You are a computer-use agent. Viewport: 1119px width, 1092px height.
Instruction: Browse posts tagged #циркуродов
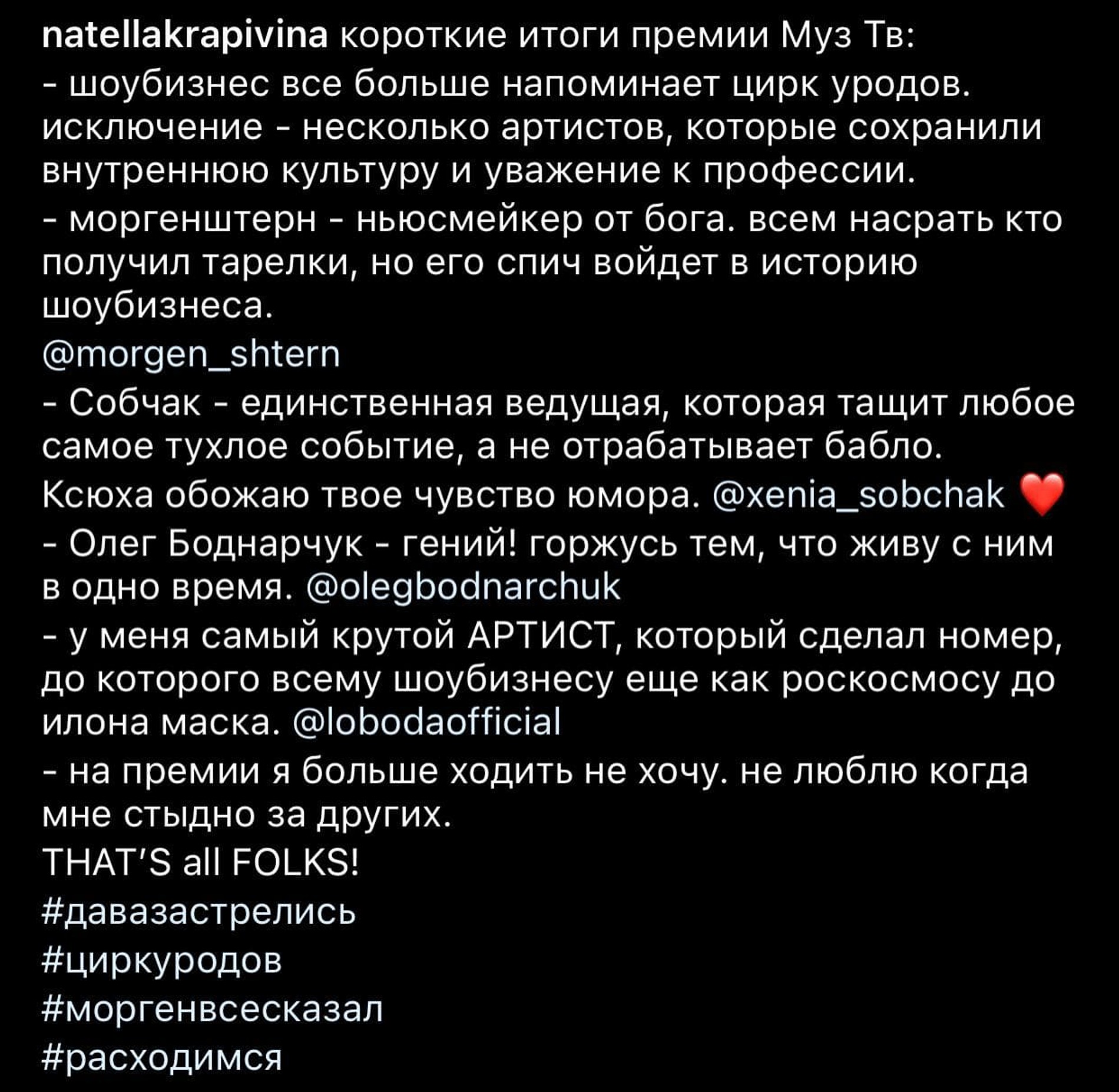(x=163, y=961)
